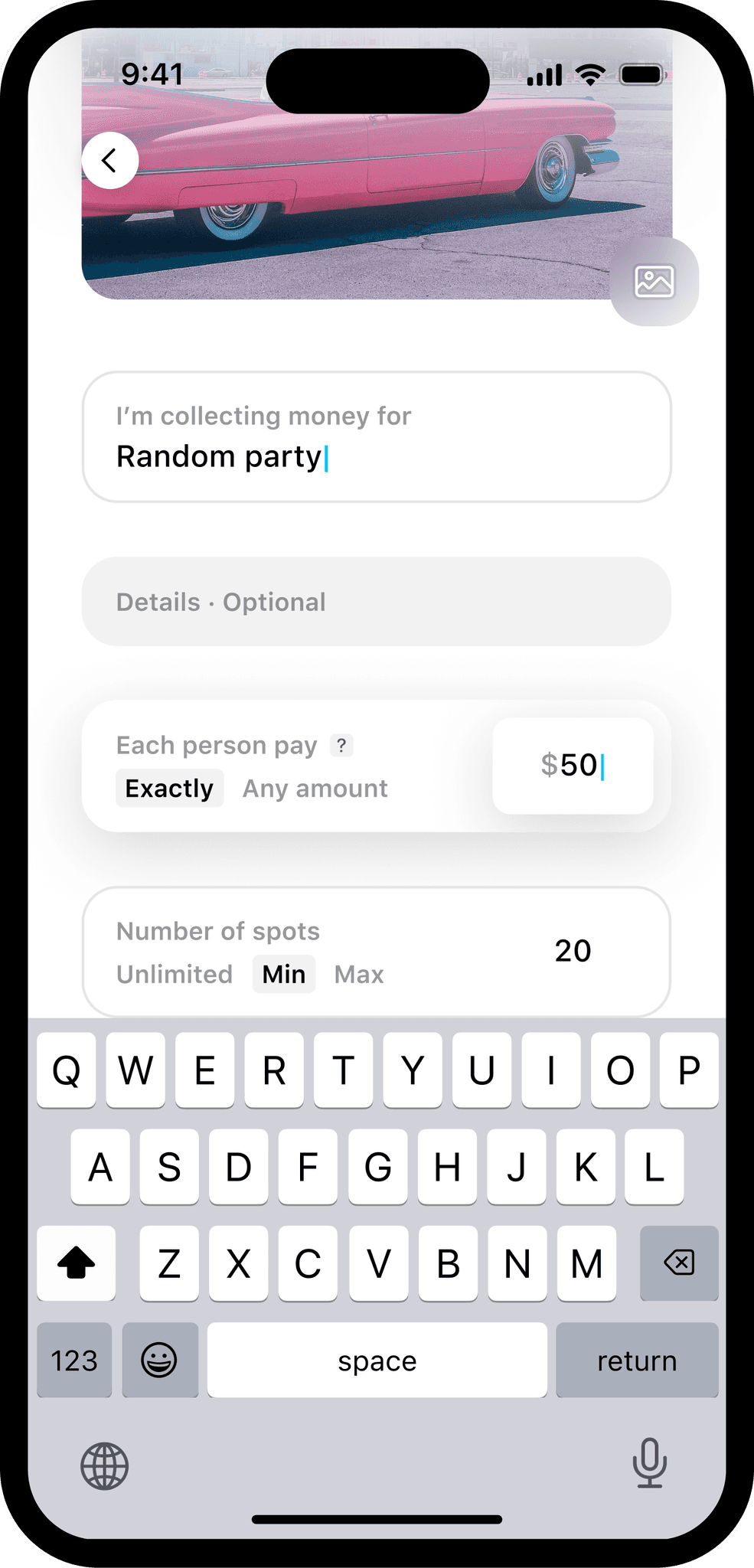Set number of spots to Unlimited
Viewport: 754px width, 1568px height.
[x=174, y=974]
